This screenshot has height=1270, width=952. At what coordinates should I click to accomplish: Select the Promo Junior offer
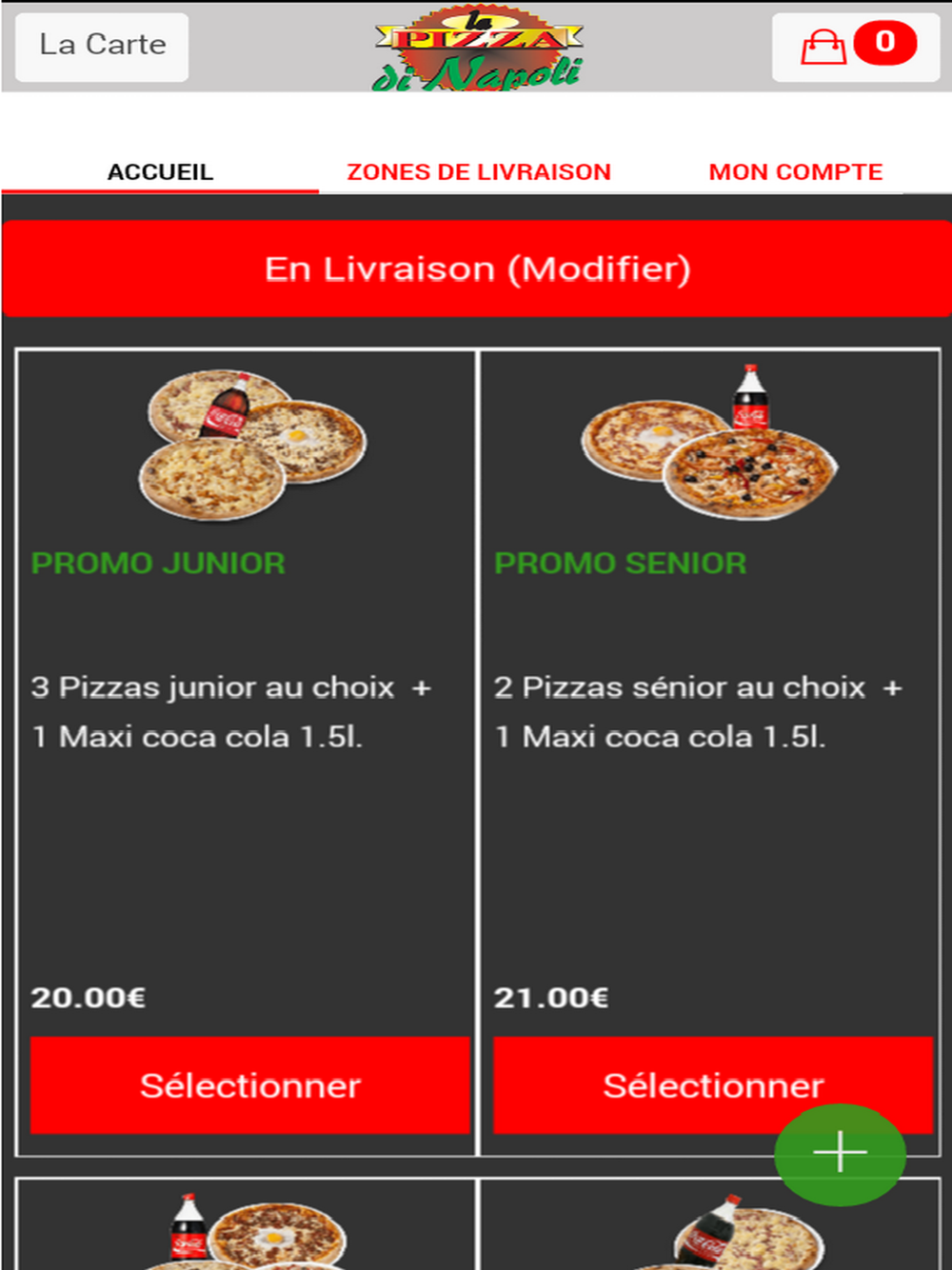click(x=249, y=1085)
